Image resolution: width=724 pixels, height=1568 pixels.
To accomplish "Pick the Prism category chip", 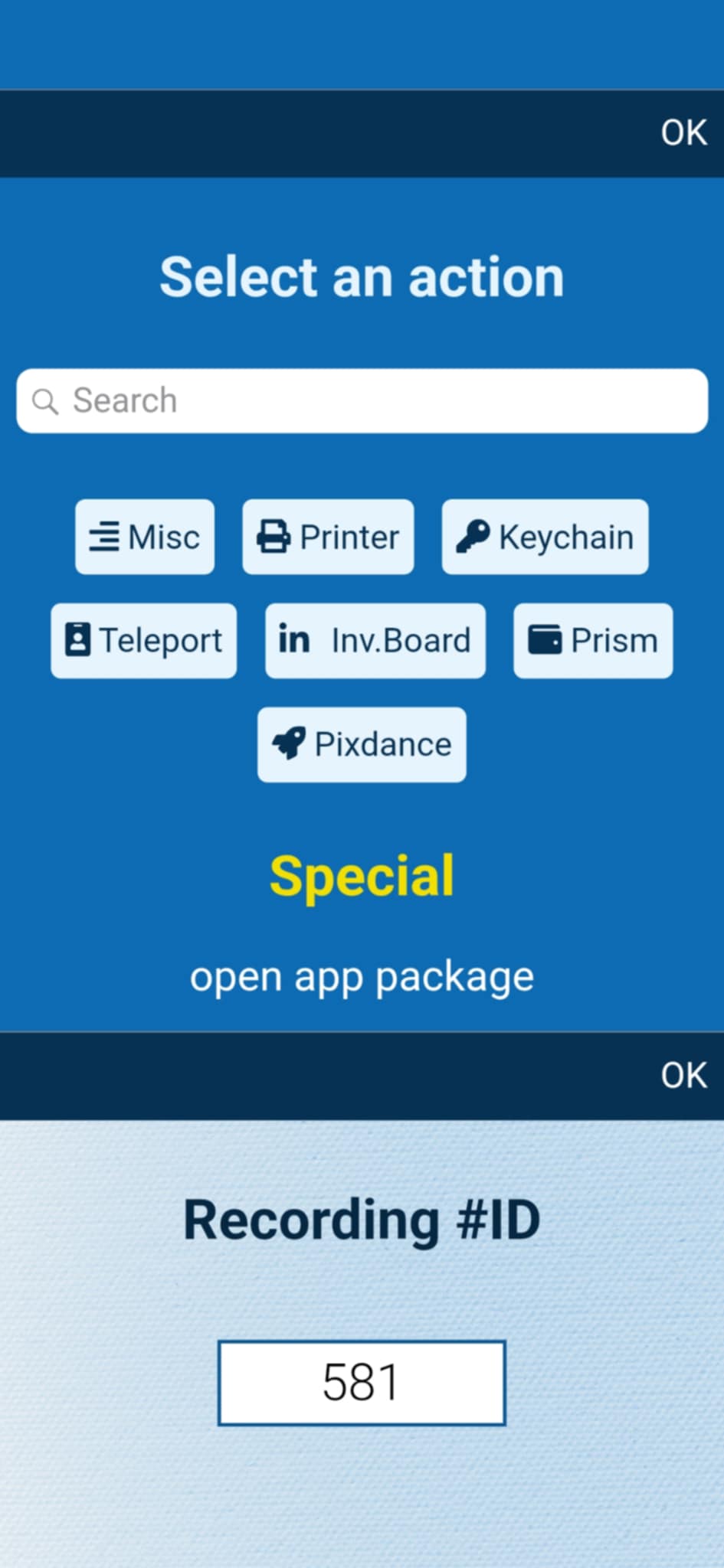I will click(x=593, y=641).
